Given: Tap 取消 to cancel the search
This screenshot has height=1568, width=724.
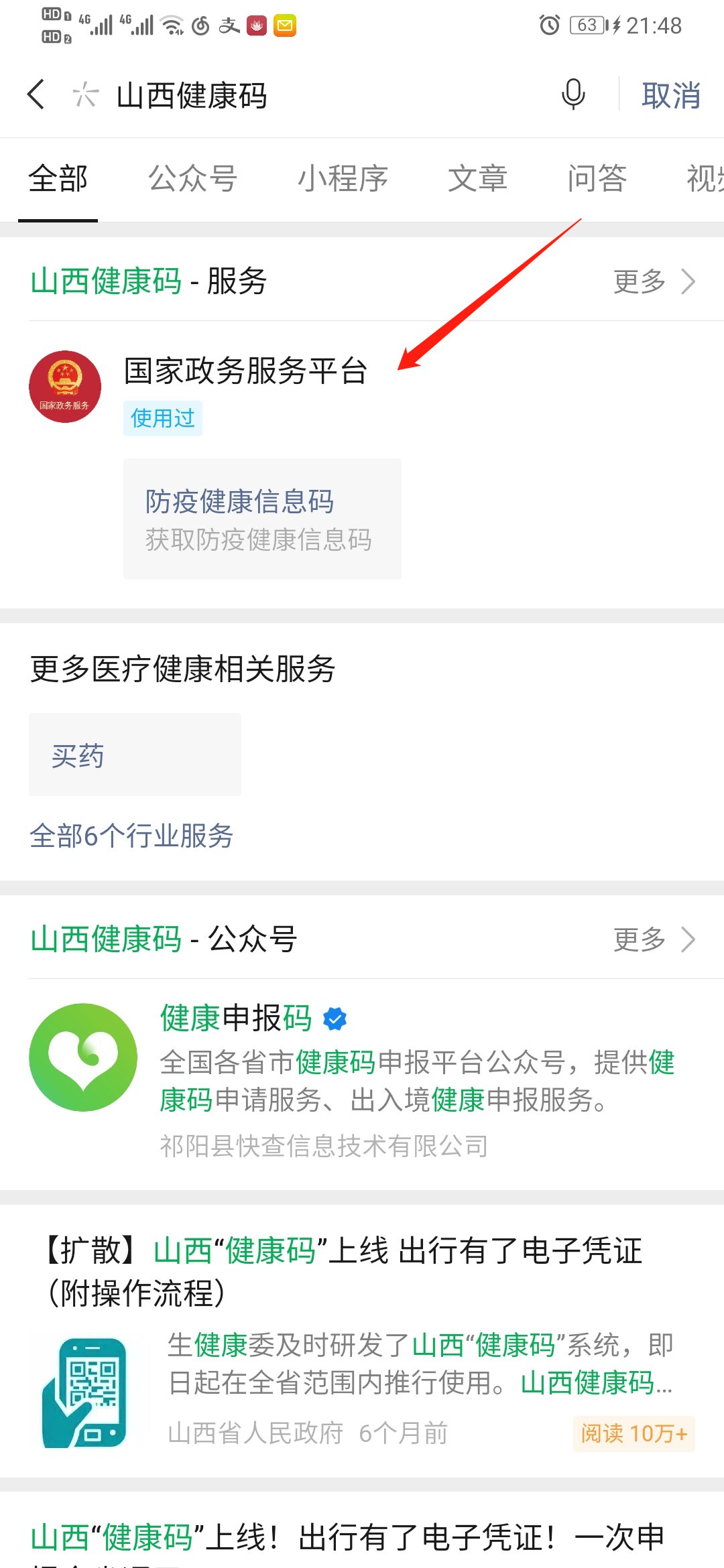Looking at the screenshot, I should point(671,95).
